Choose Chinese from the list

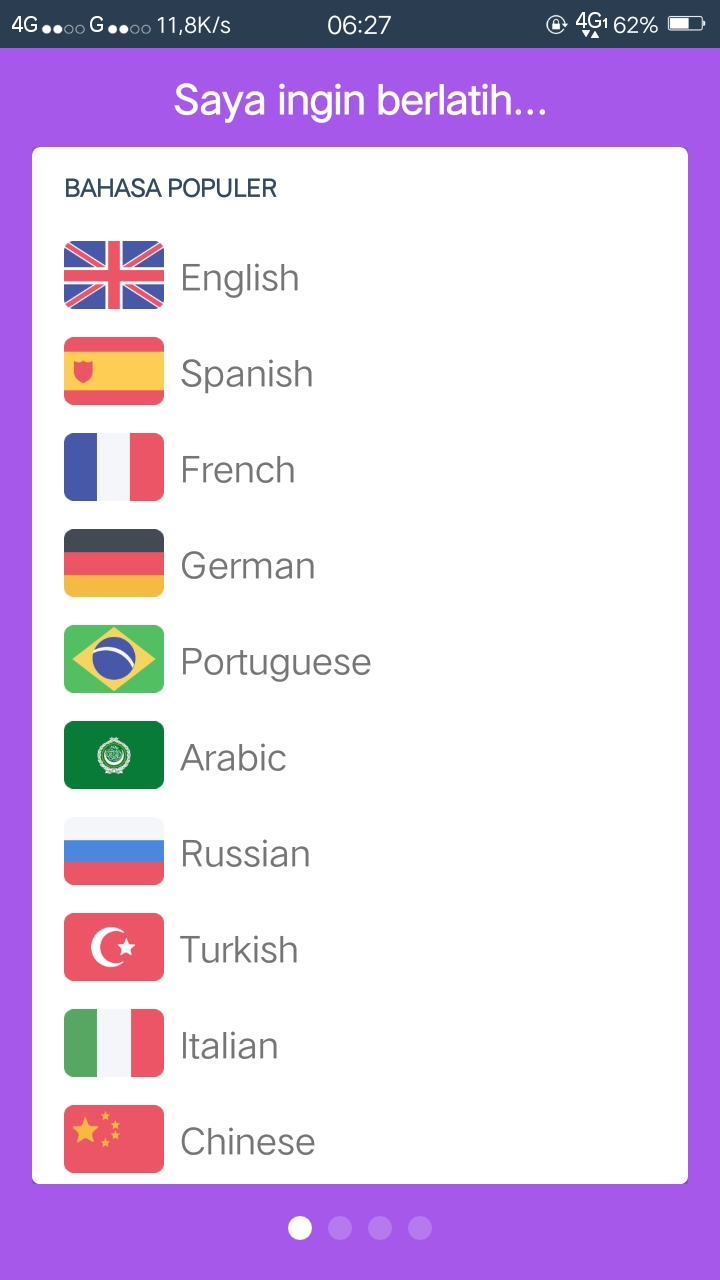coord(247,1141)
